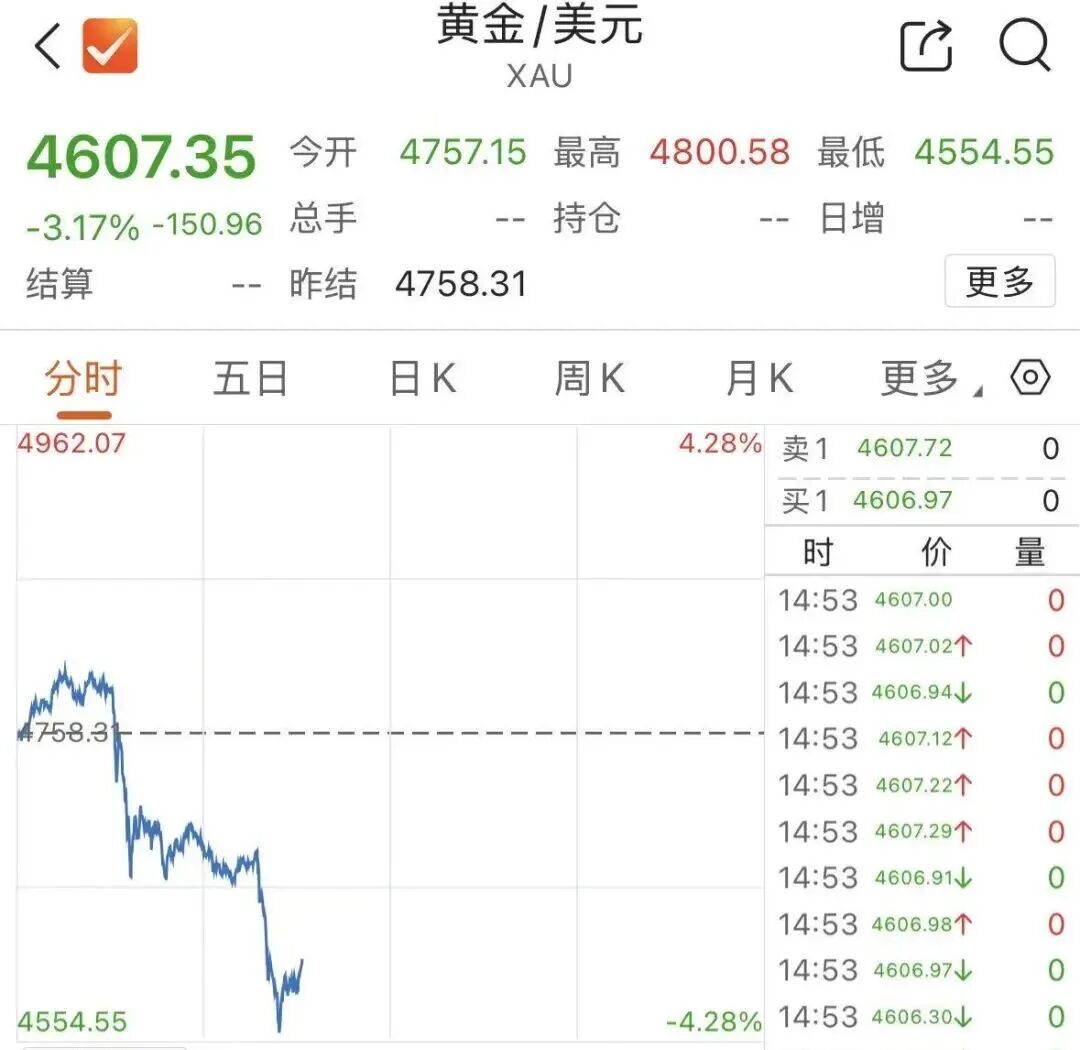Screen dimensions: 1080x1050
Task: Switch to the 日K chart tab
Action: pyautogui.click(x=422, y=379)
